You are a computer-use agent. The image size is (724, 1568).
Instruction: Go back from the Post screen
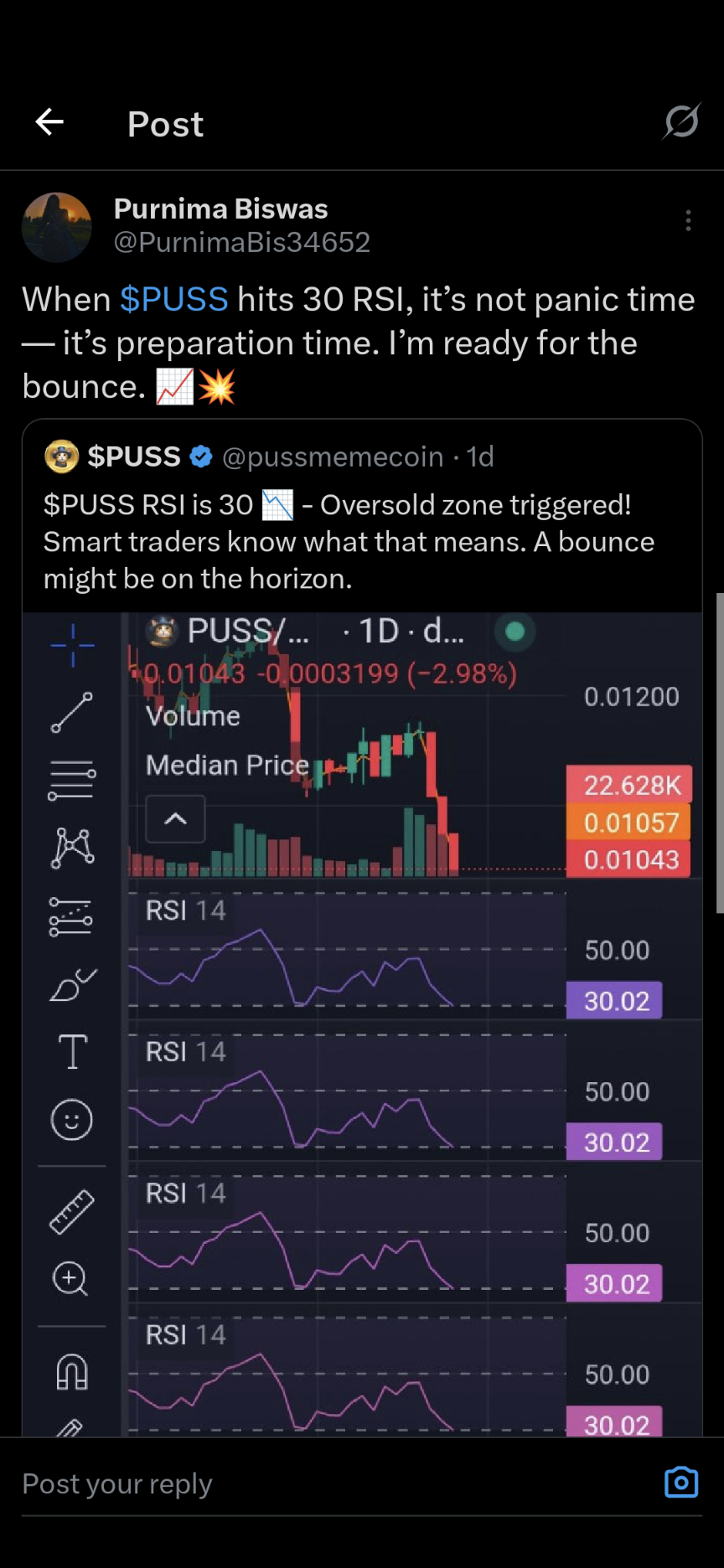click(x=49, y=122)
